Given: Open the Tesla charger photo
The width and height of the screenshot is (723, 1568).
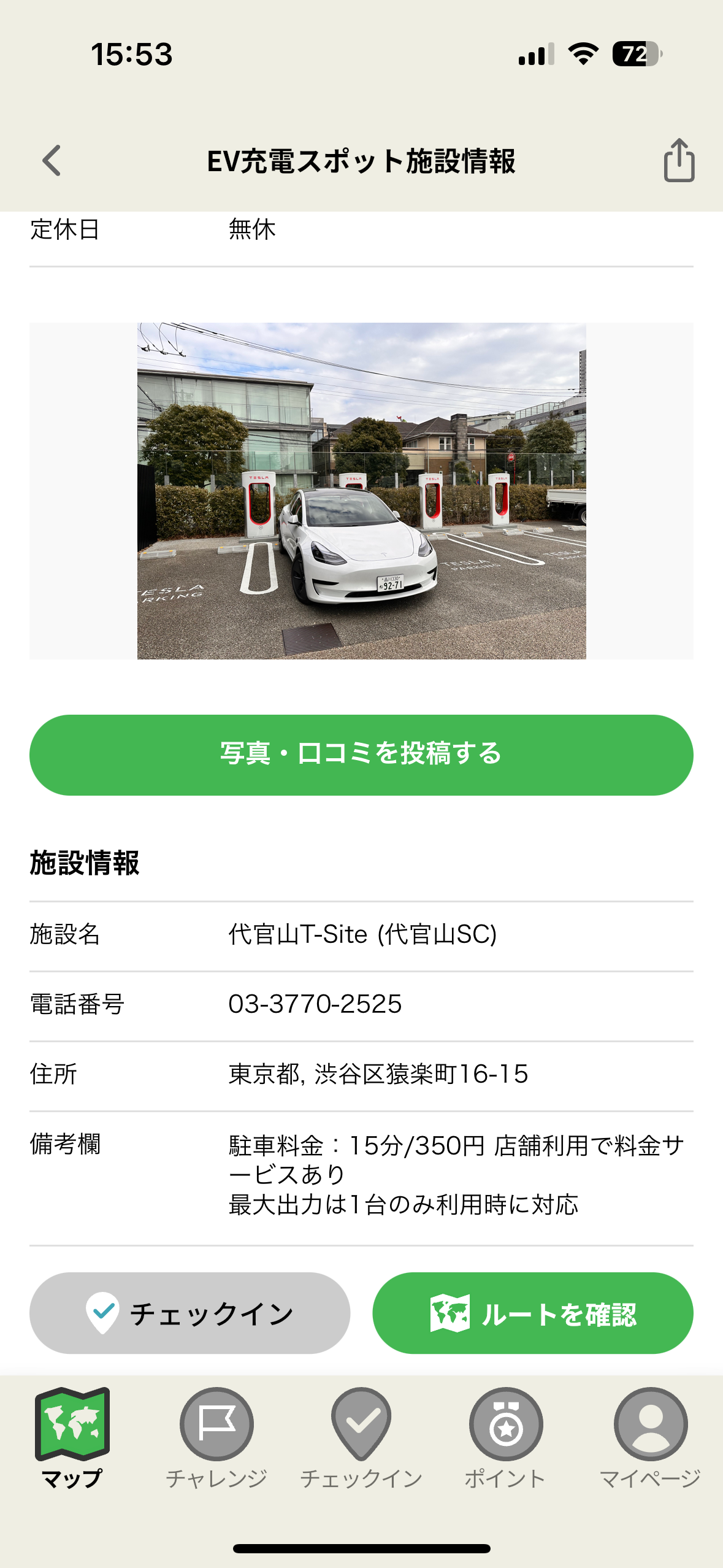Looking at the screenshot, I should 361,491.
